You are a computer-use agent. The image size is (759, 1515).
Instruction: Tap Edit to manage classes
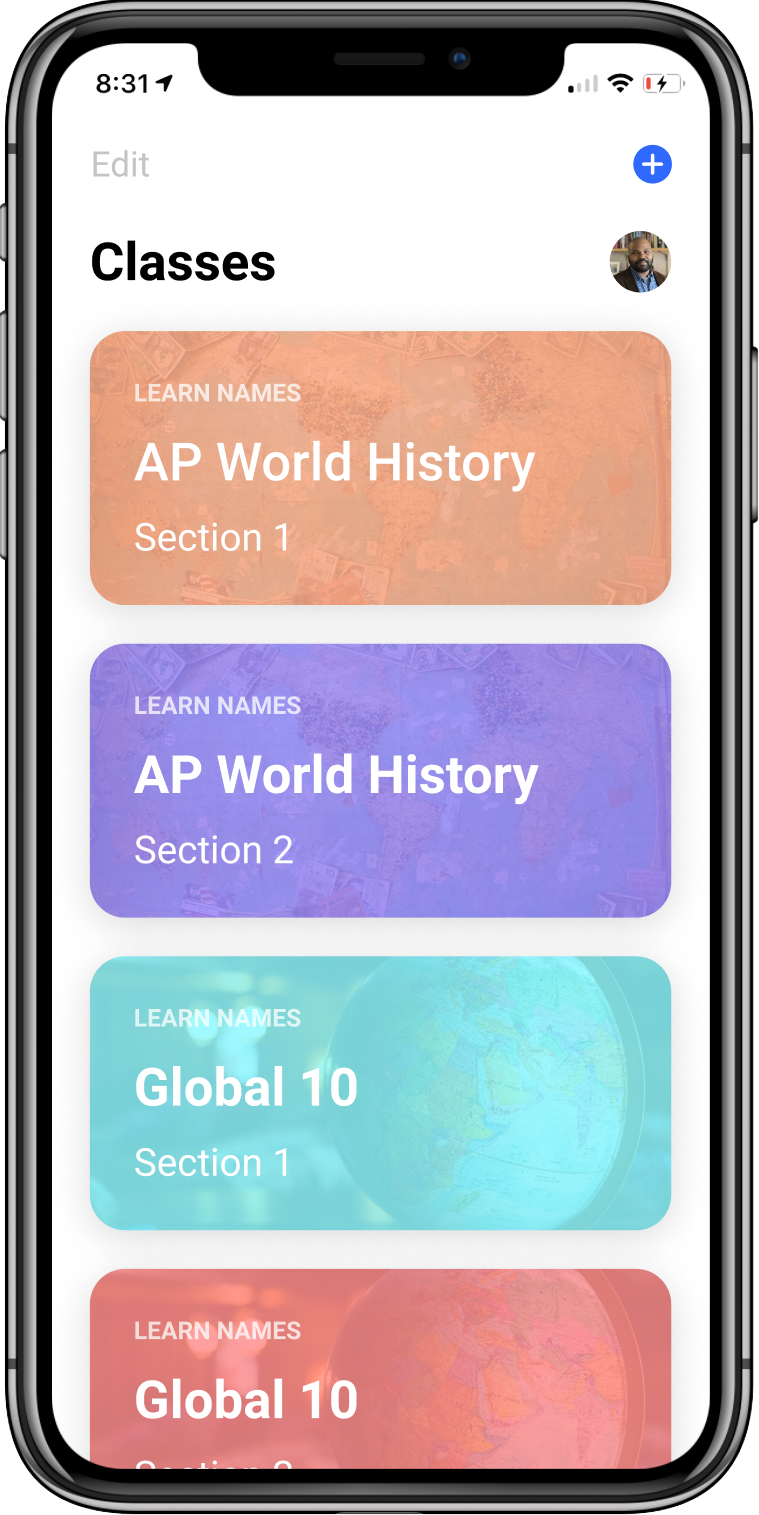pyautogui.click(x=120, y=165)
